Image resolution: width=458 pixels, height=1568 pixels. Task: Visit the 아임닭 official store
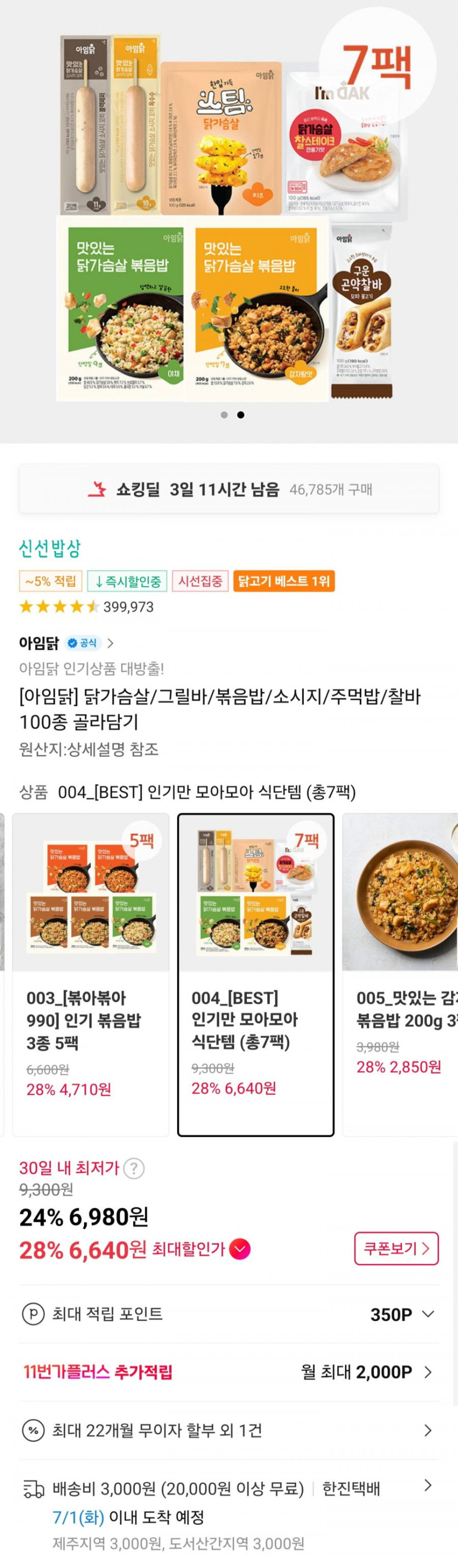point(66,643)
